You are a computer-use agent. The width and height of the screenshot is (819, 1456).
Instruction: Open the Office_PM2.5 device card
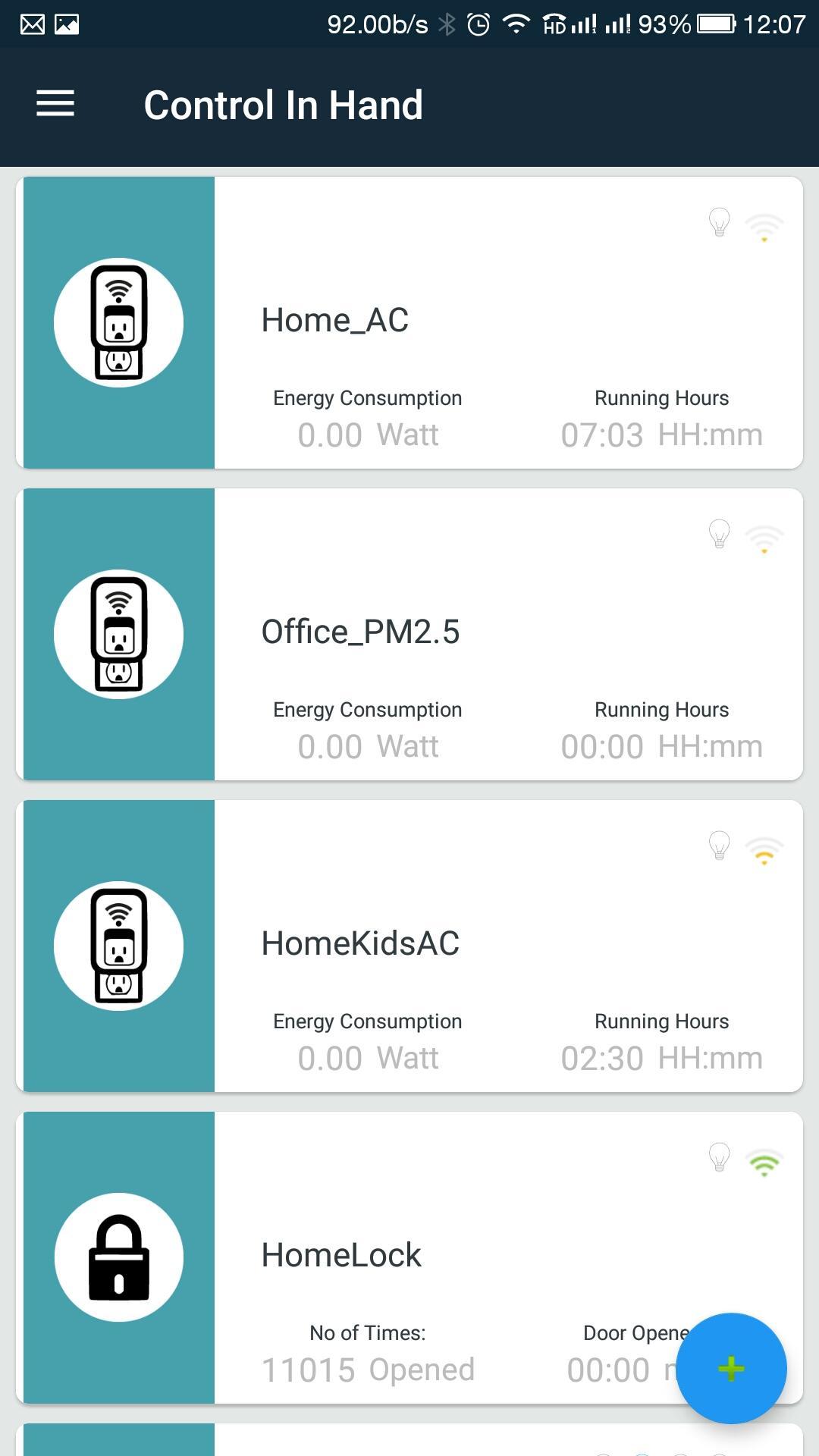click(409, 634)
